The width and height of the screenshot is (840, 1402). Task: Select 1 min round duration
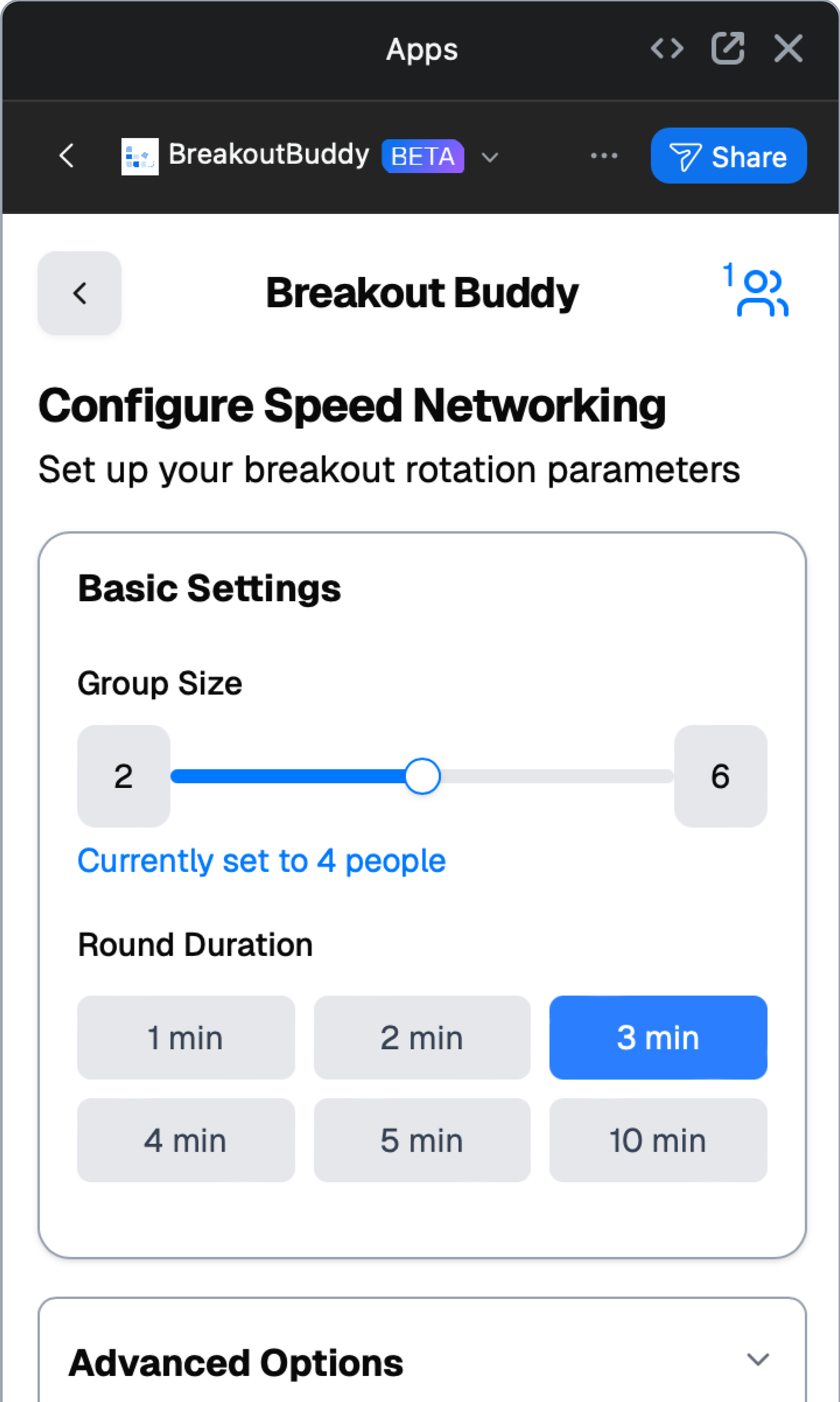pos(186,1037)
